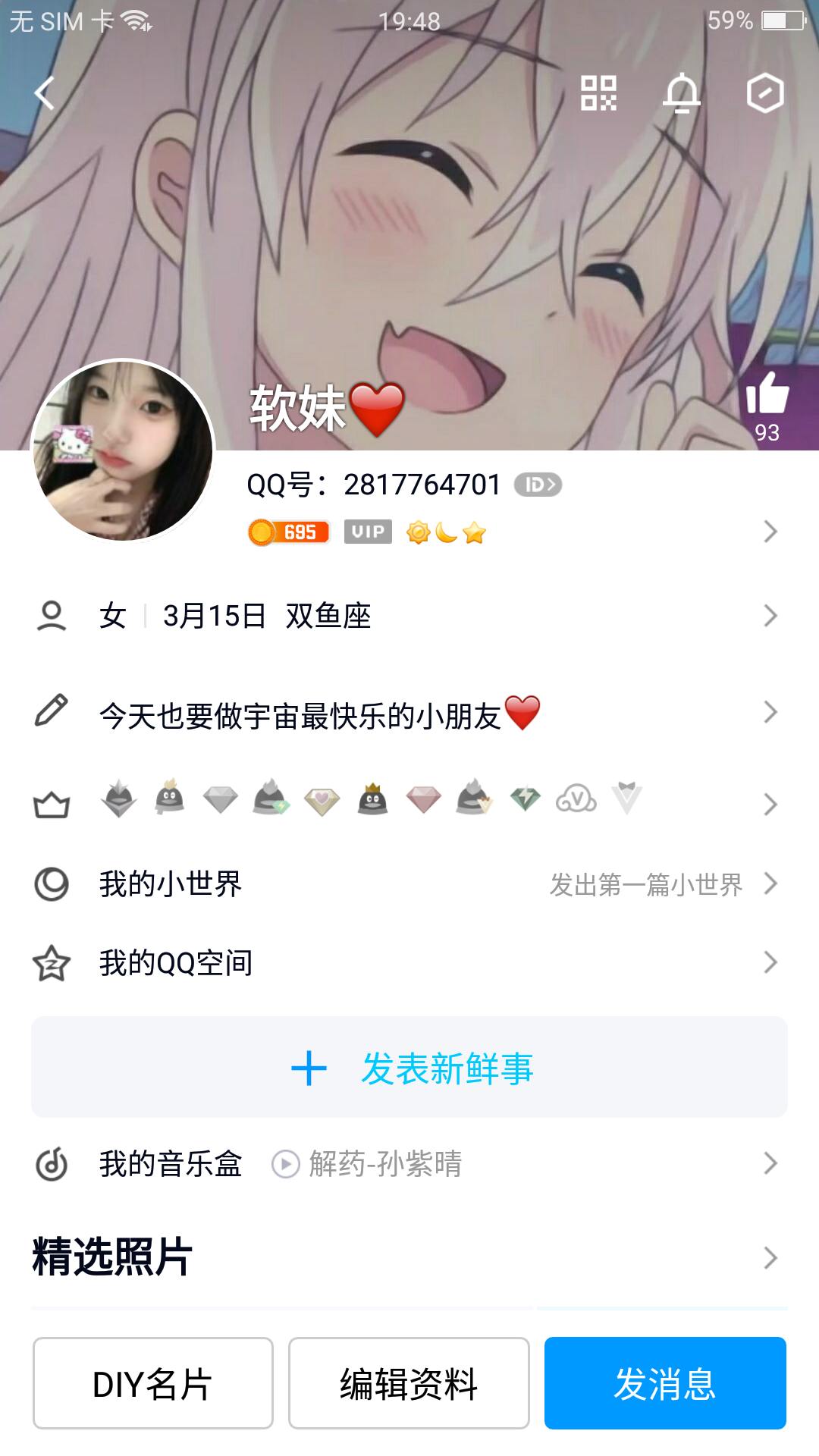
Task: Tap 发消息 to send a message
Action: [x=665, y=1383]
